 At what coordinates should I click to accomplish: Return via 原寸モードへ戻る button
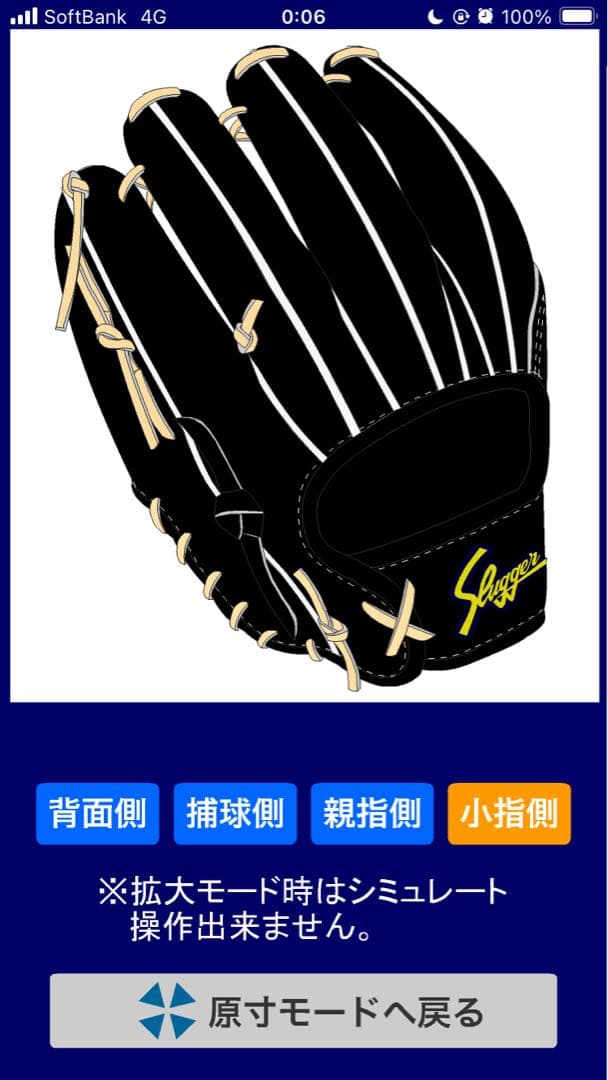click(303, 1011)
